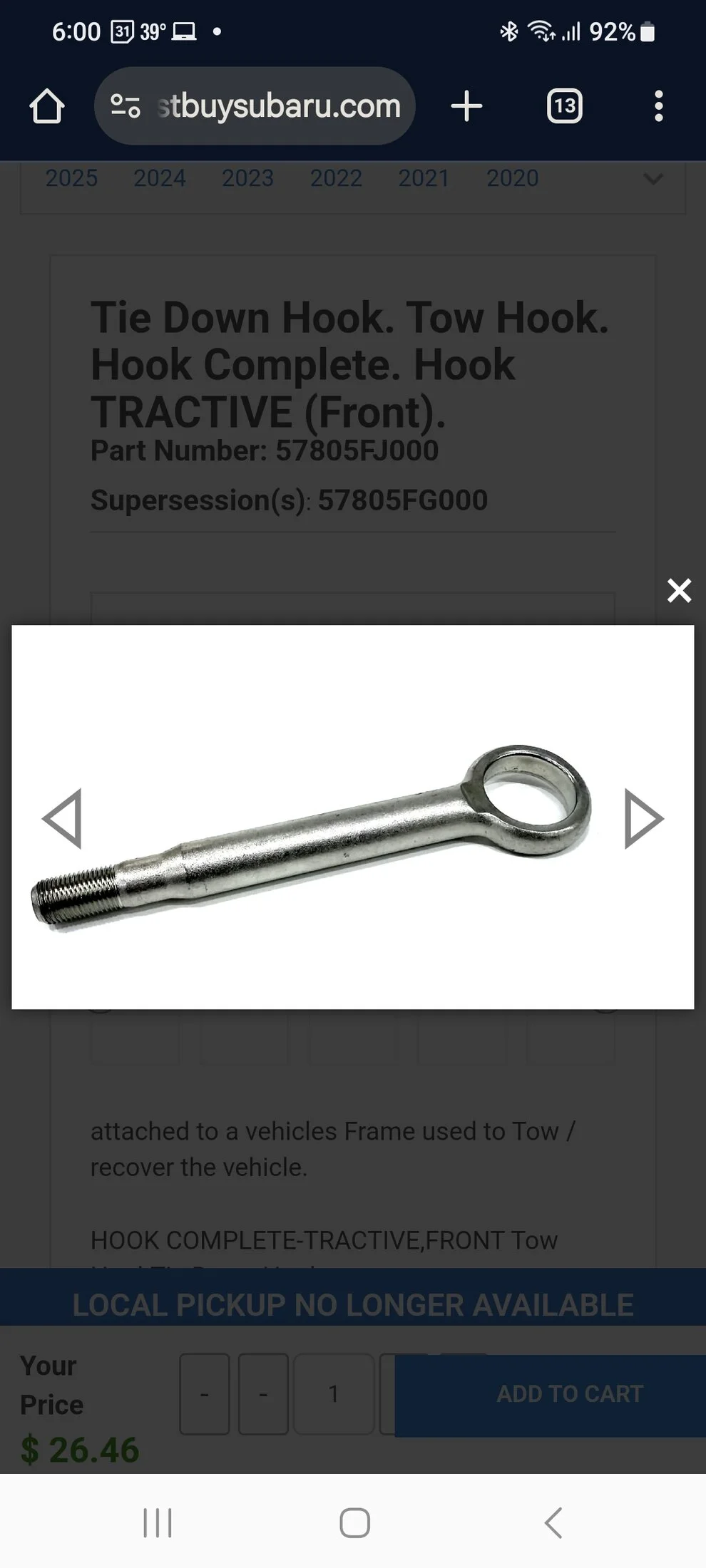Show the previous product image
706x1568 pixels.
click(x=63, y=818)
